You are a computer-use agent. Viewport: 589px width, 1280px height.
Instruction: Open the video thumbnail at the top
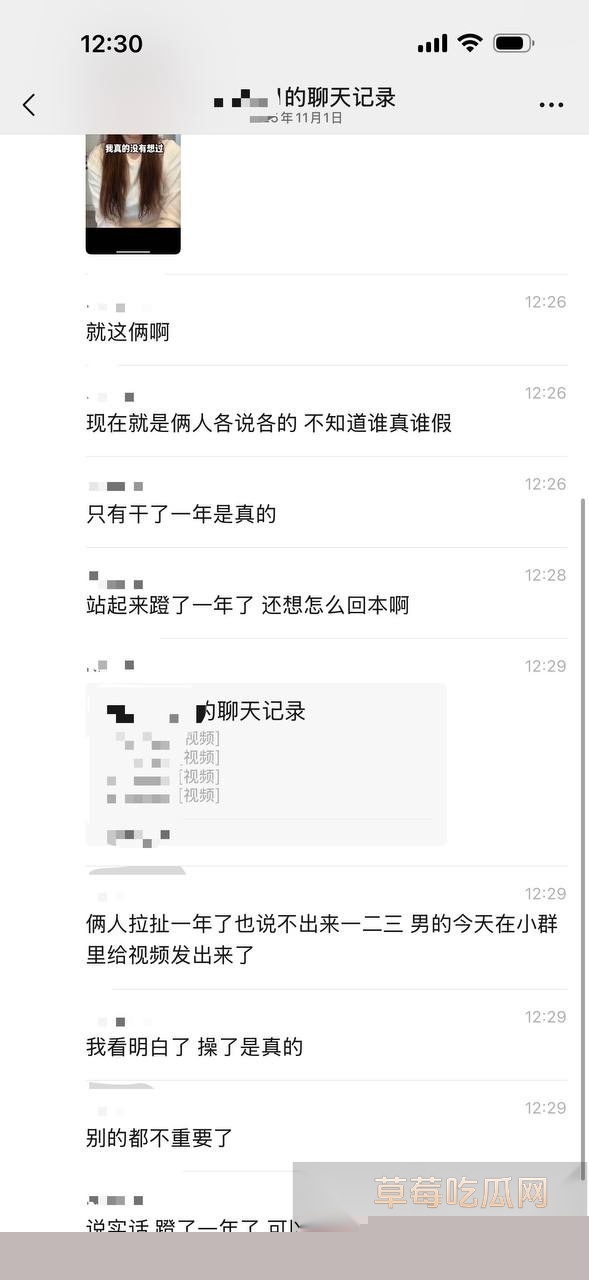133,194
